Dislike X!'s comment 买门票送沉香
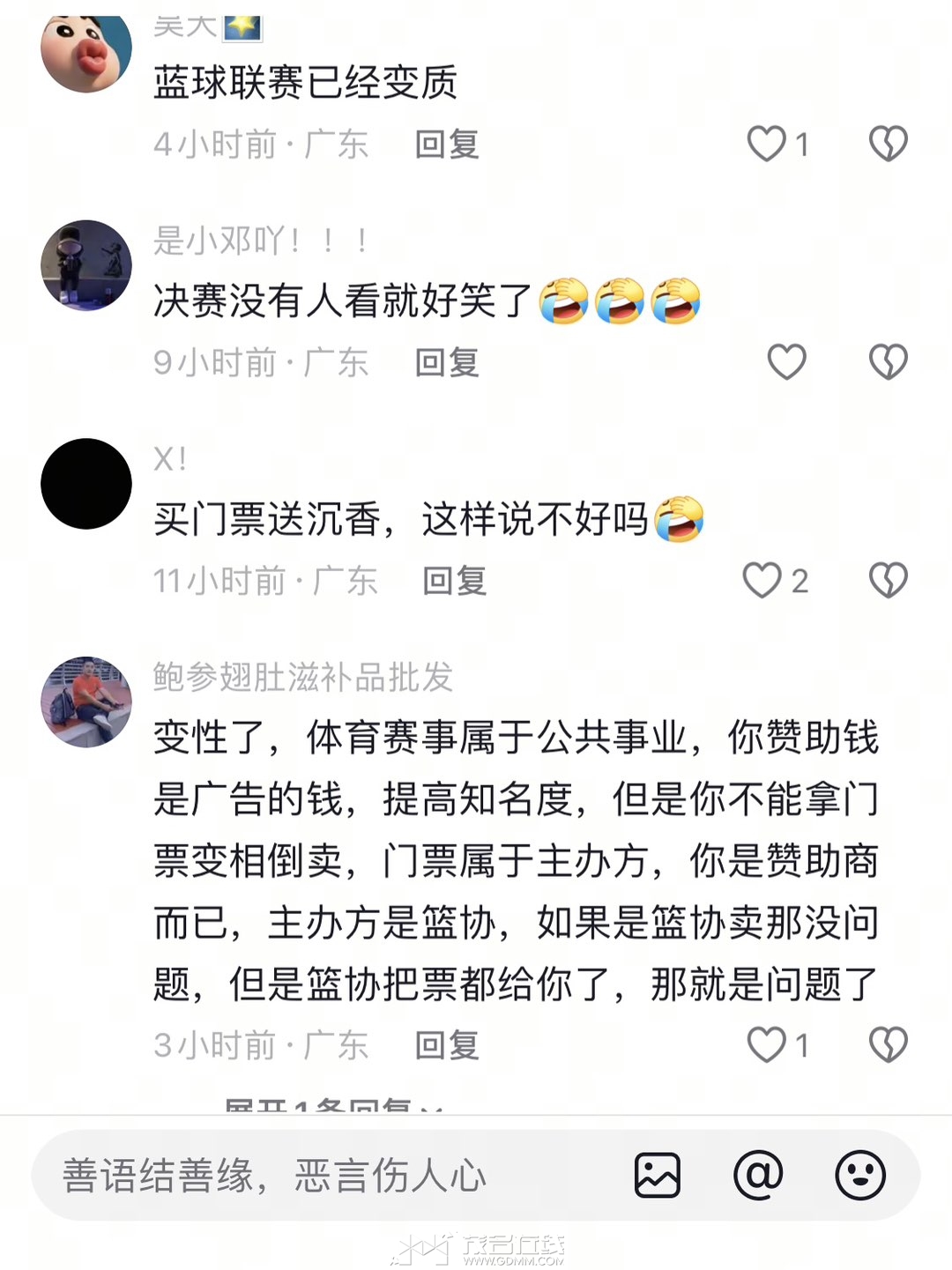The width and height of the screenshot is (952, 1270). 888,581
